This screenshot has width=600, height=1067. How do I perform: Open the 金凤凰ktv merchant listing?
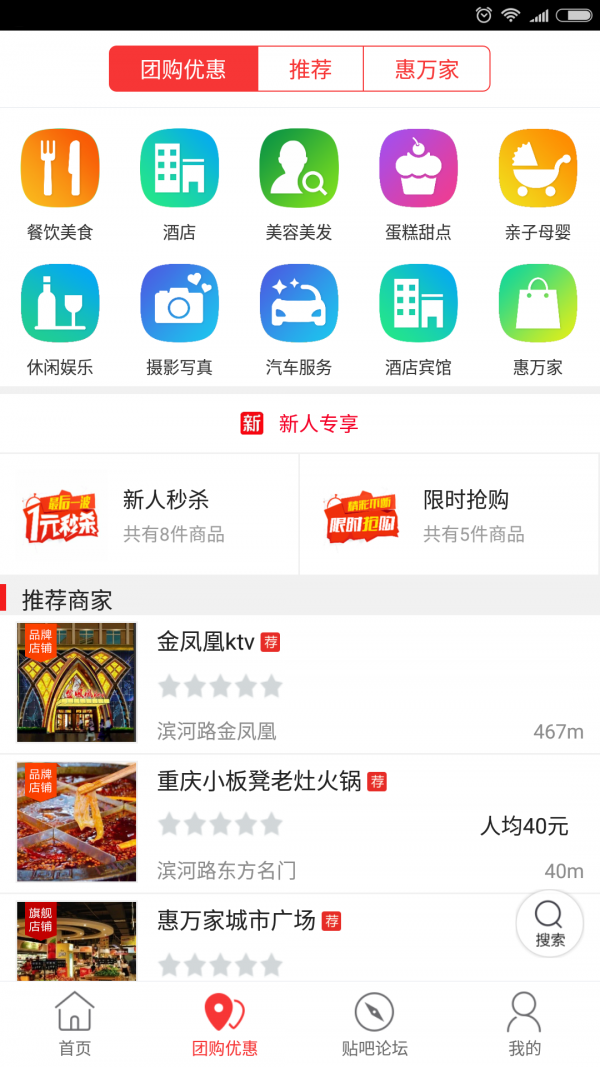[x=300, y=685]
